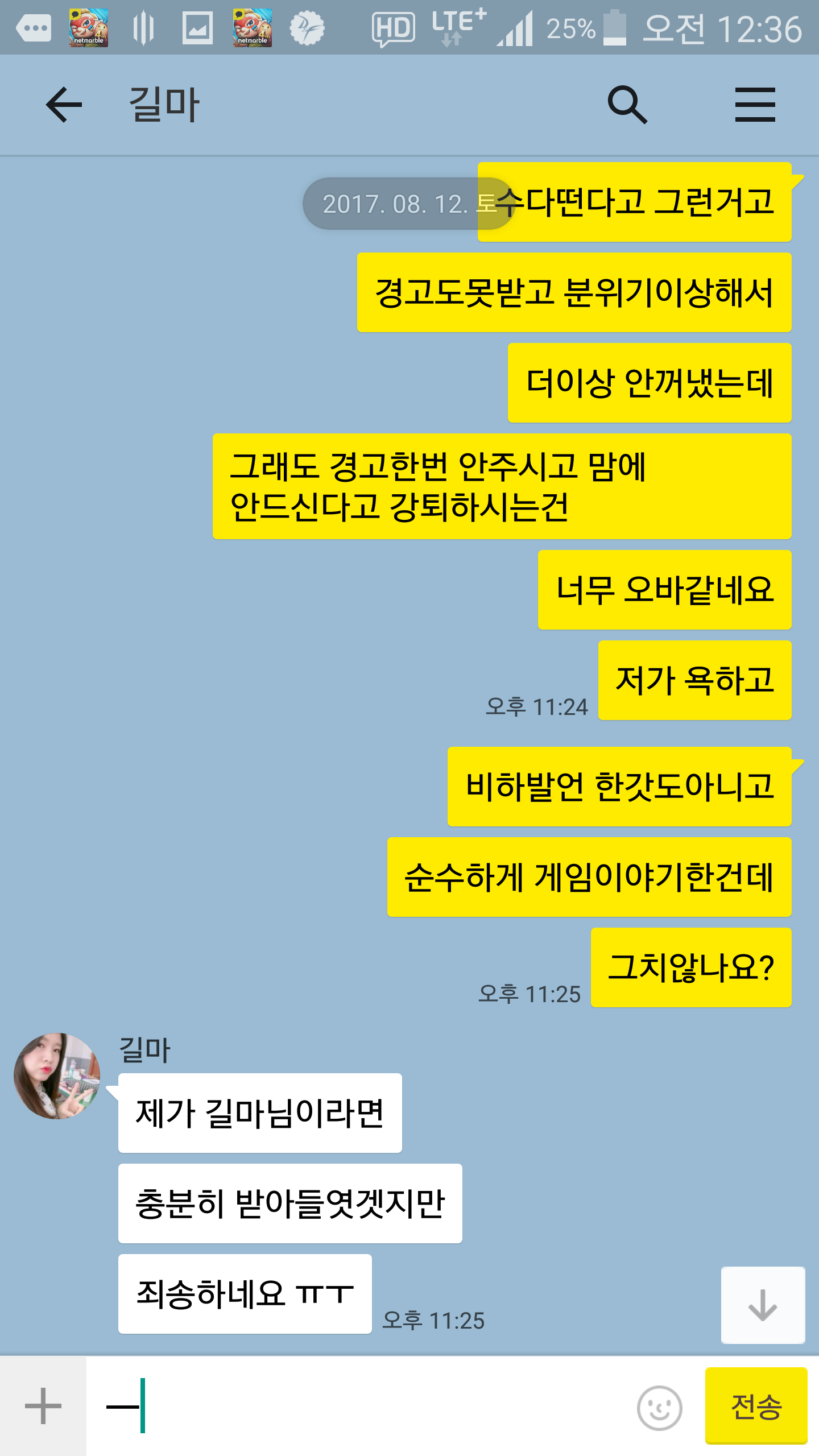Open the emoticon picker

tap(659, 1408)
